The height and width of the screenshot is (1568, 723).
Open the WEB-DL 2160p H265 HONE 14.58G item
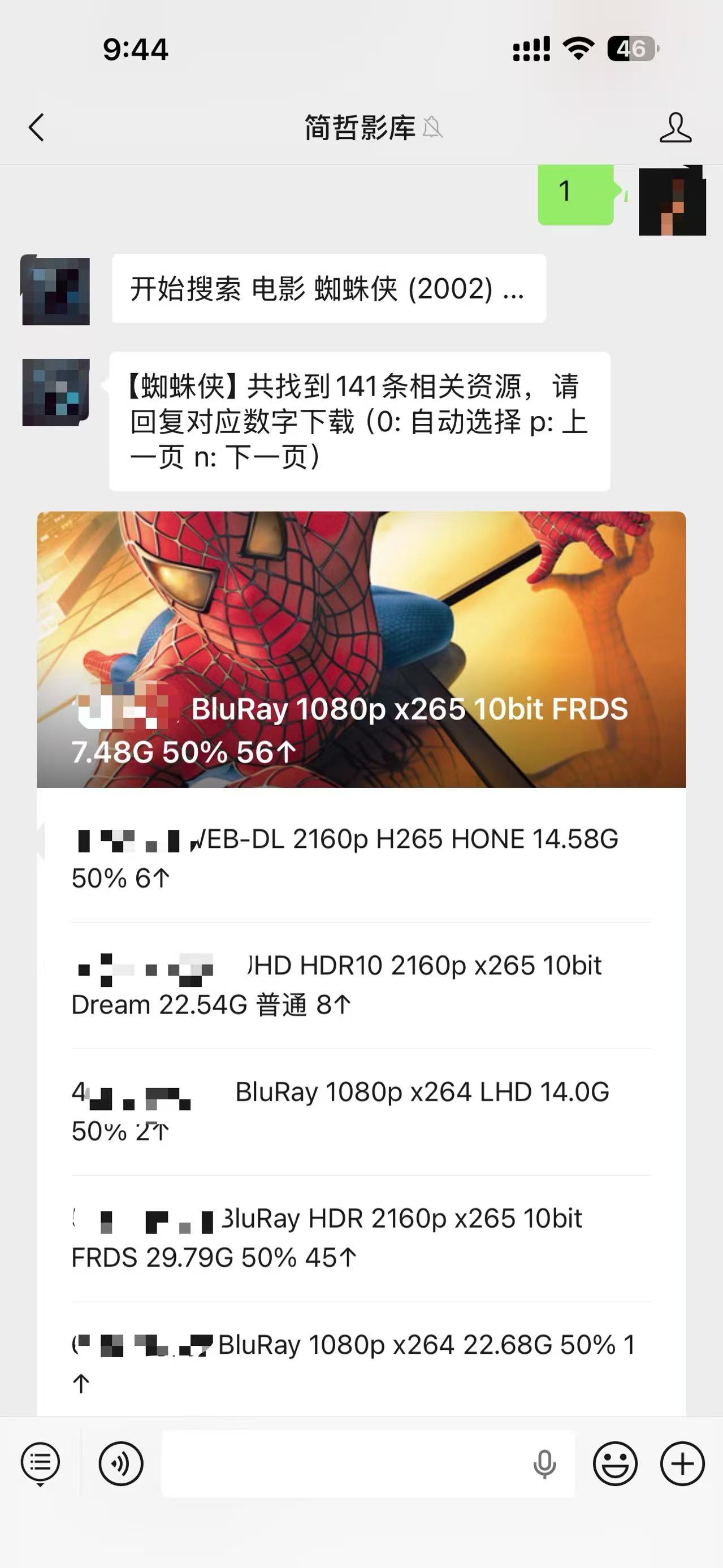pyautogui.click(x=361, y=858)
